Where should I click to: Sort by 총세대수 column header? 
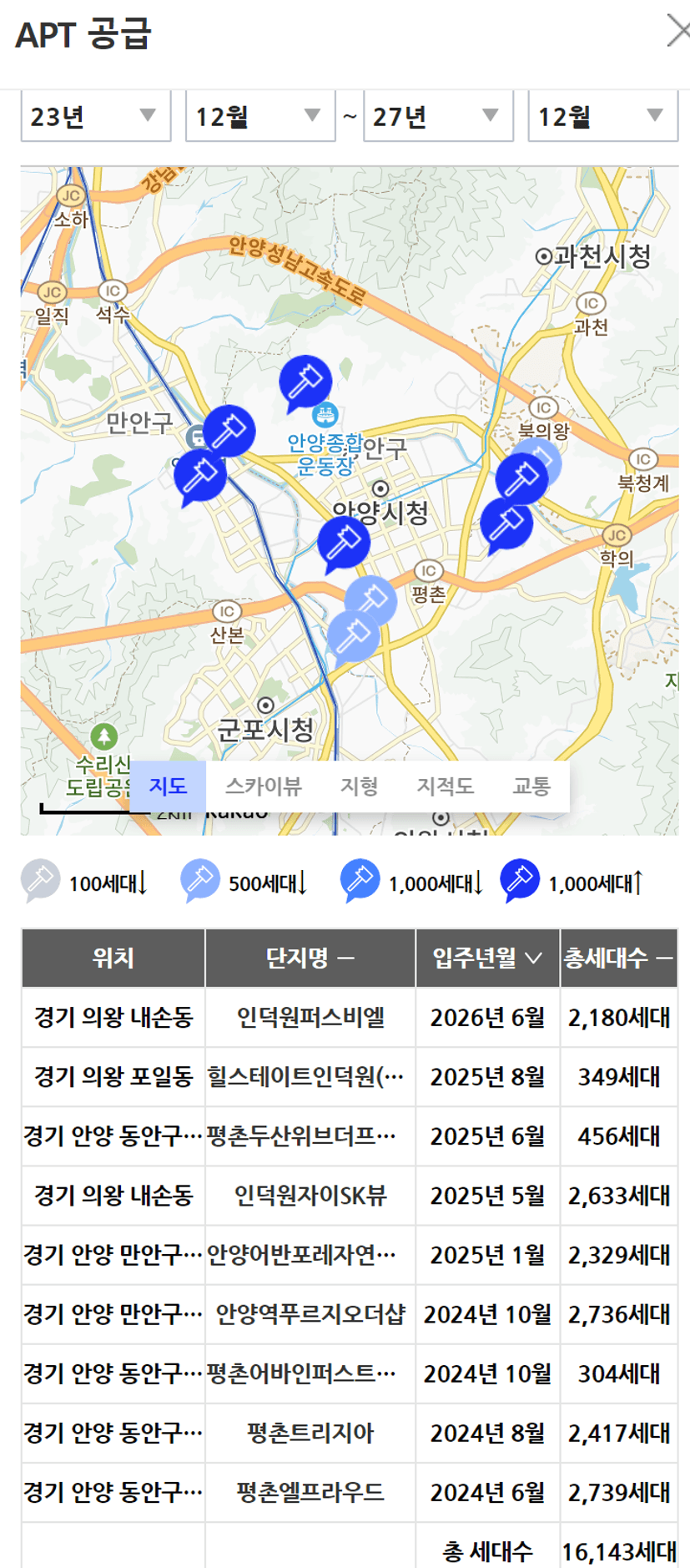pyautogui.click(x=618, y=958)
